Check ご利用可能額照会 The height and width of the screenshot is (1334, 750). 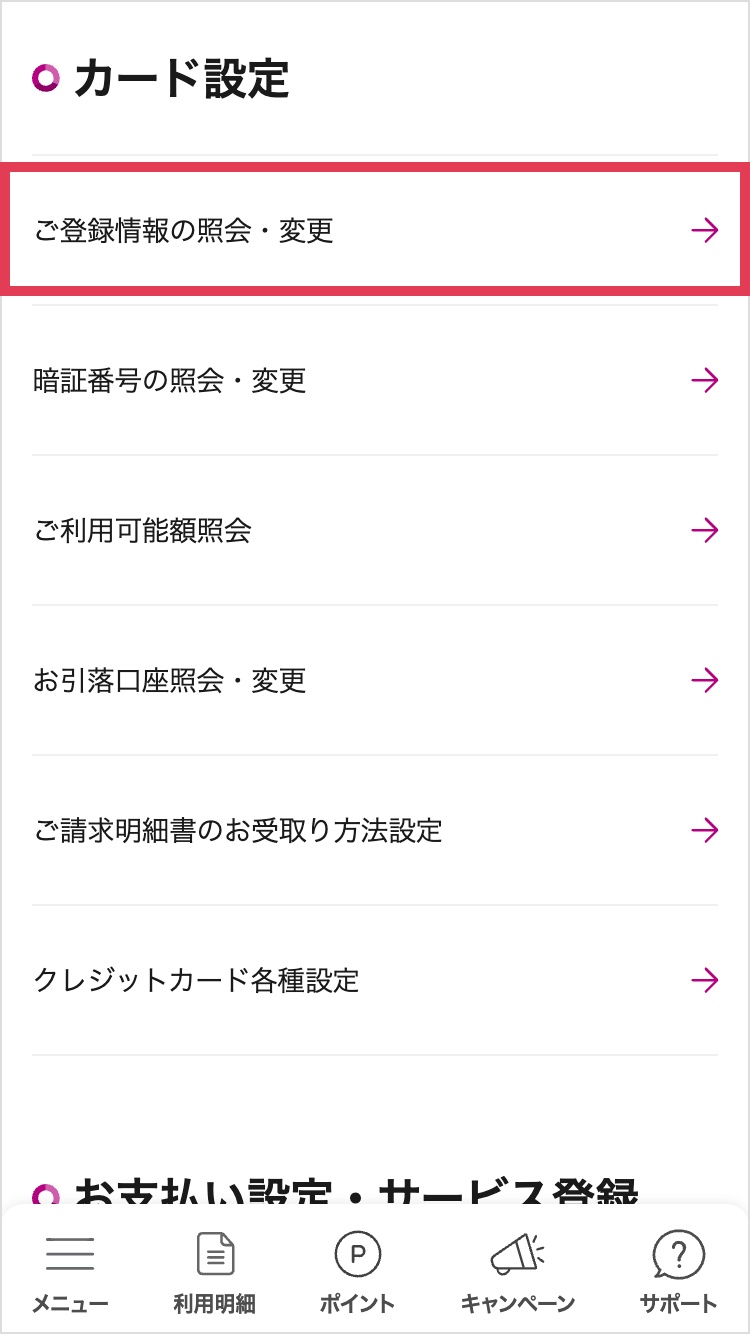click(374, 531)
